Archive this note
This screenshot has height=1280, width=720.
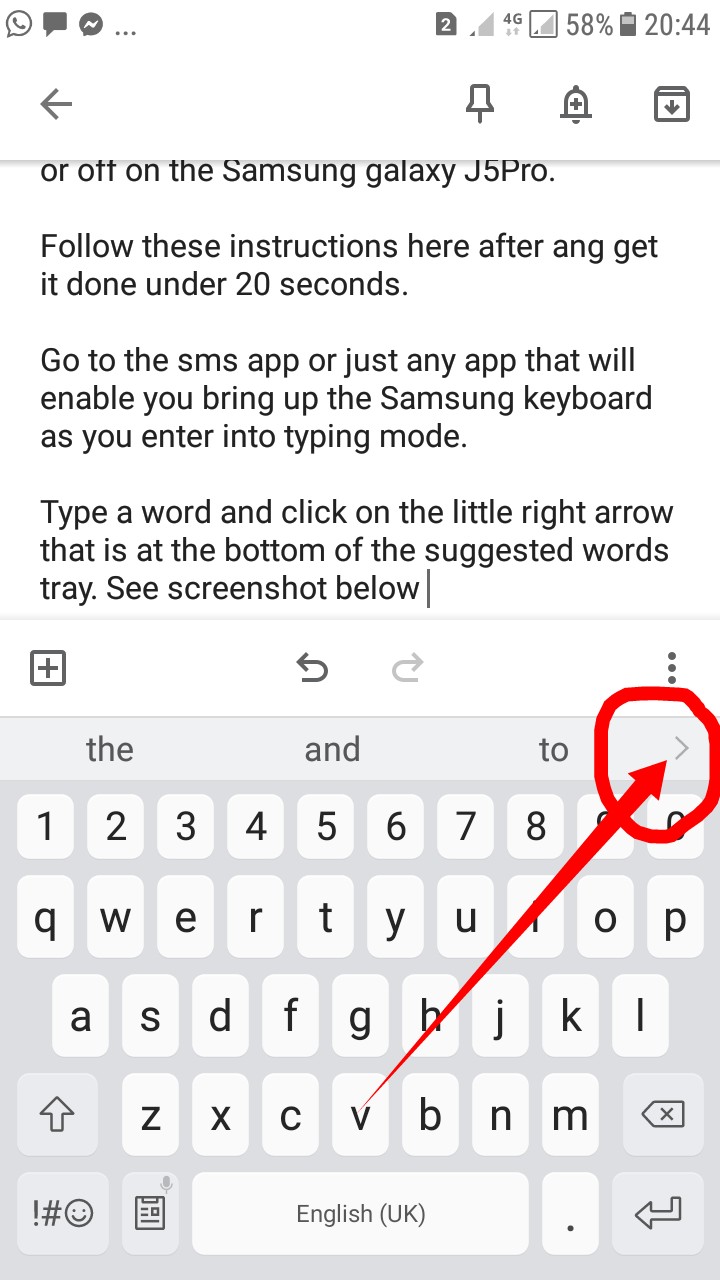[672, 104]
